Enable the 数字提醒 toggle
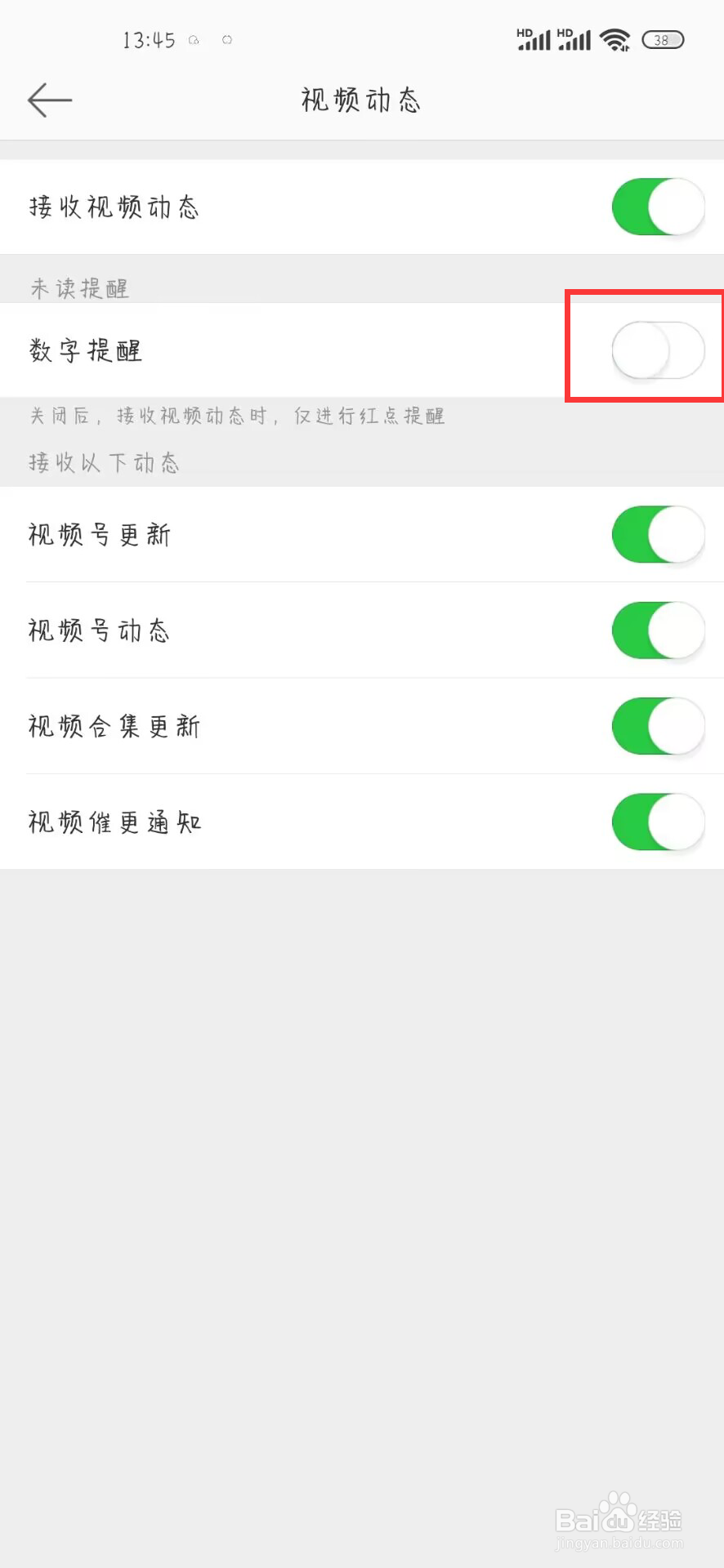The width and height of the screenshot is (724, 1568). pos(658,350)
